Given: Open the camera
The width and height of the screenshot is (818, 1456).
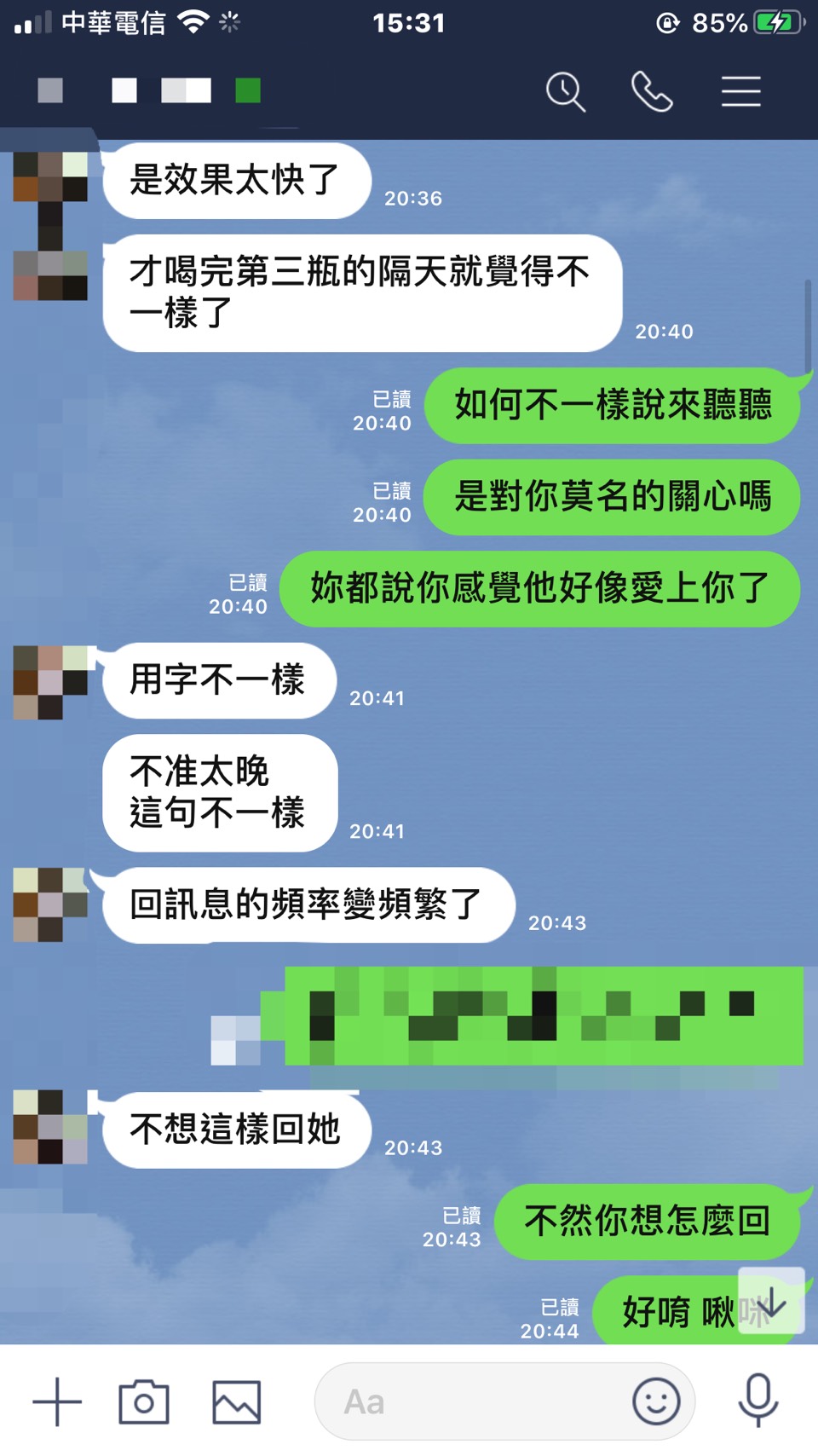Looking at the screenshot, I should 144,1401.
